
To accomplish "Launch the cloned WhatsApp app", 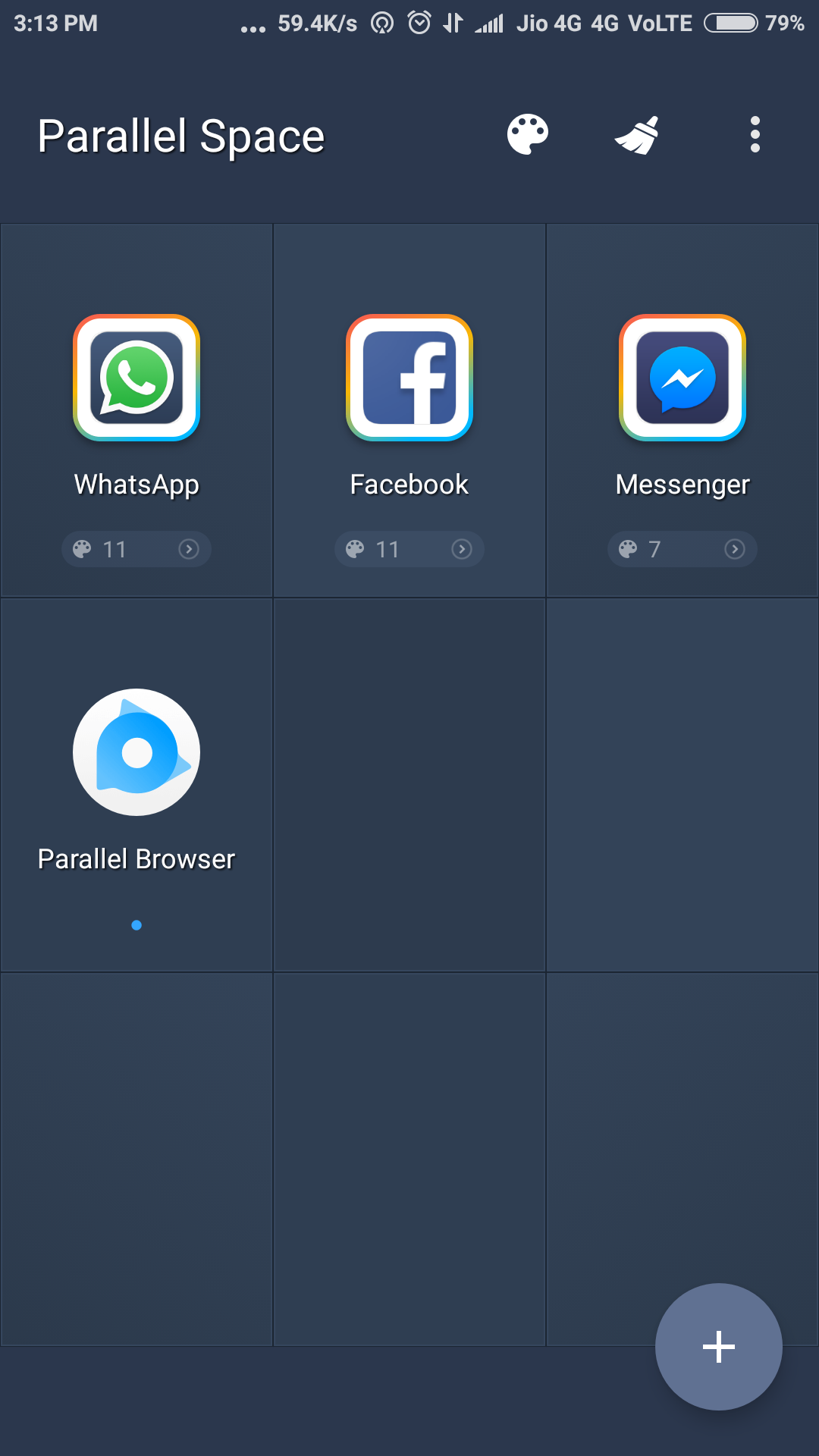I will (136, 378).
